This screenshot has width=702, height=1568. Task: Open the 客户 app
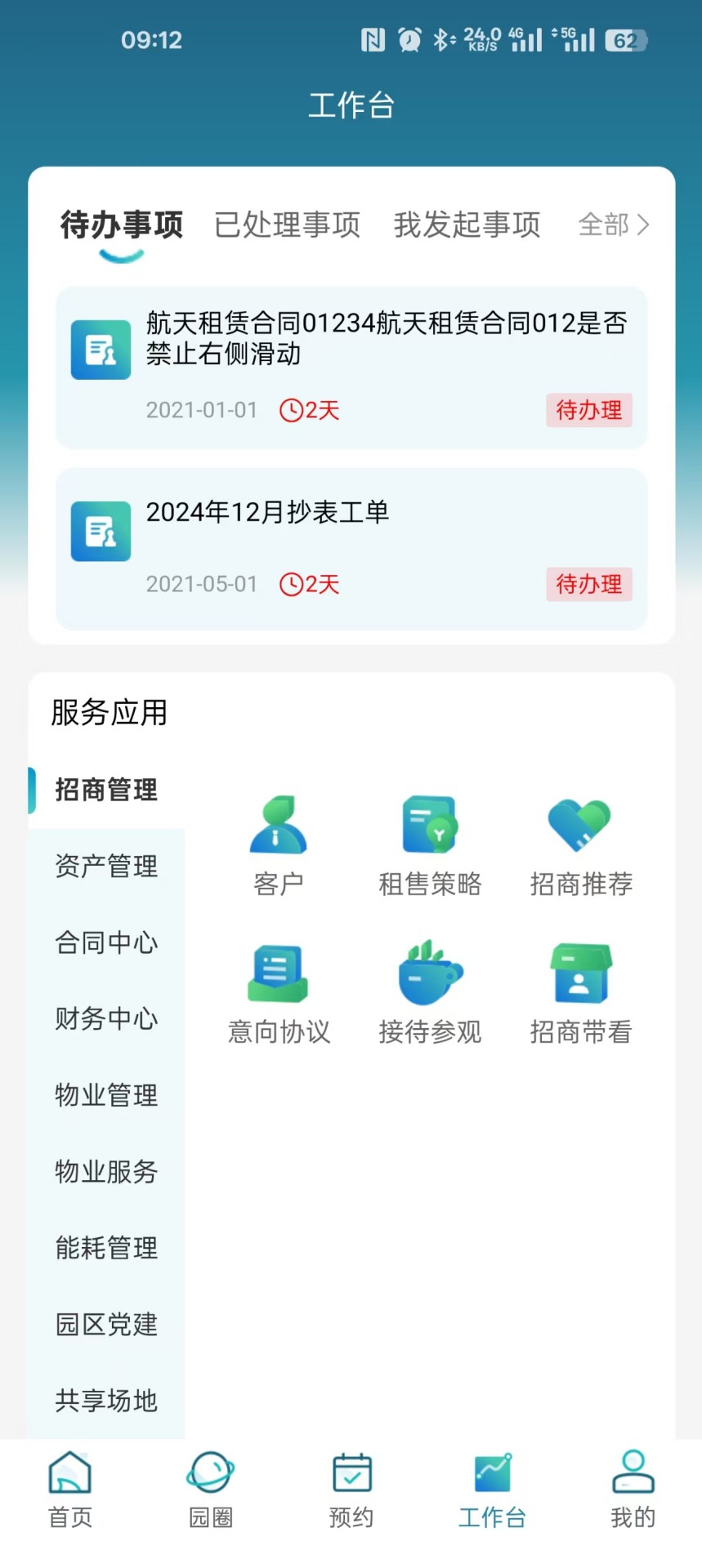click(x=279, y=845)
